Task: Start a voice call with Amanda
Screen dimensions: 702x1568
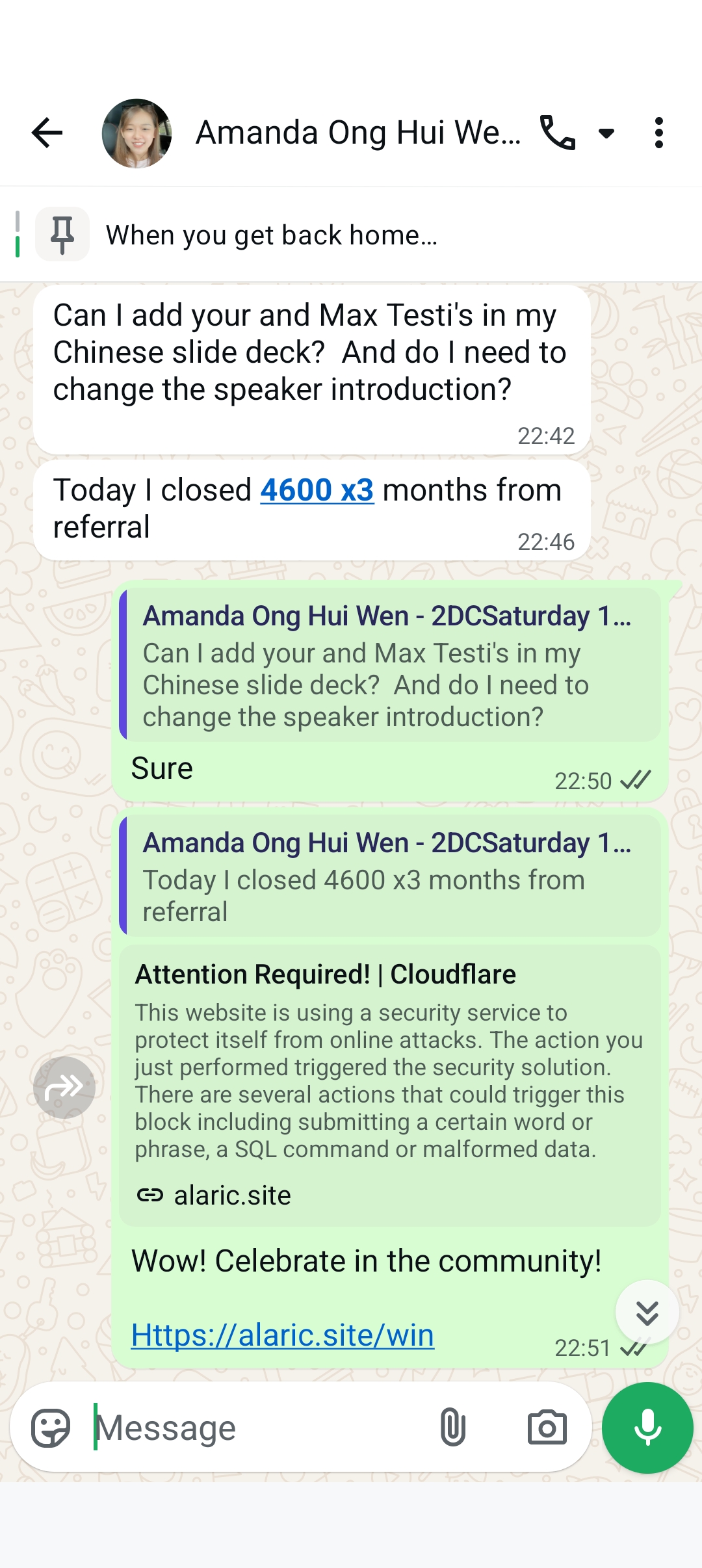Action: pos(558,133)
